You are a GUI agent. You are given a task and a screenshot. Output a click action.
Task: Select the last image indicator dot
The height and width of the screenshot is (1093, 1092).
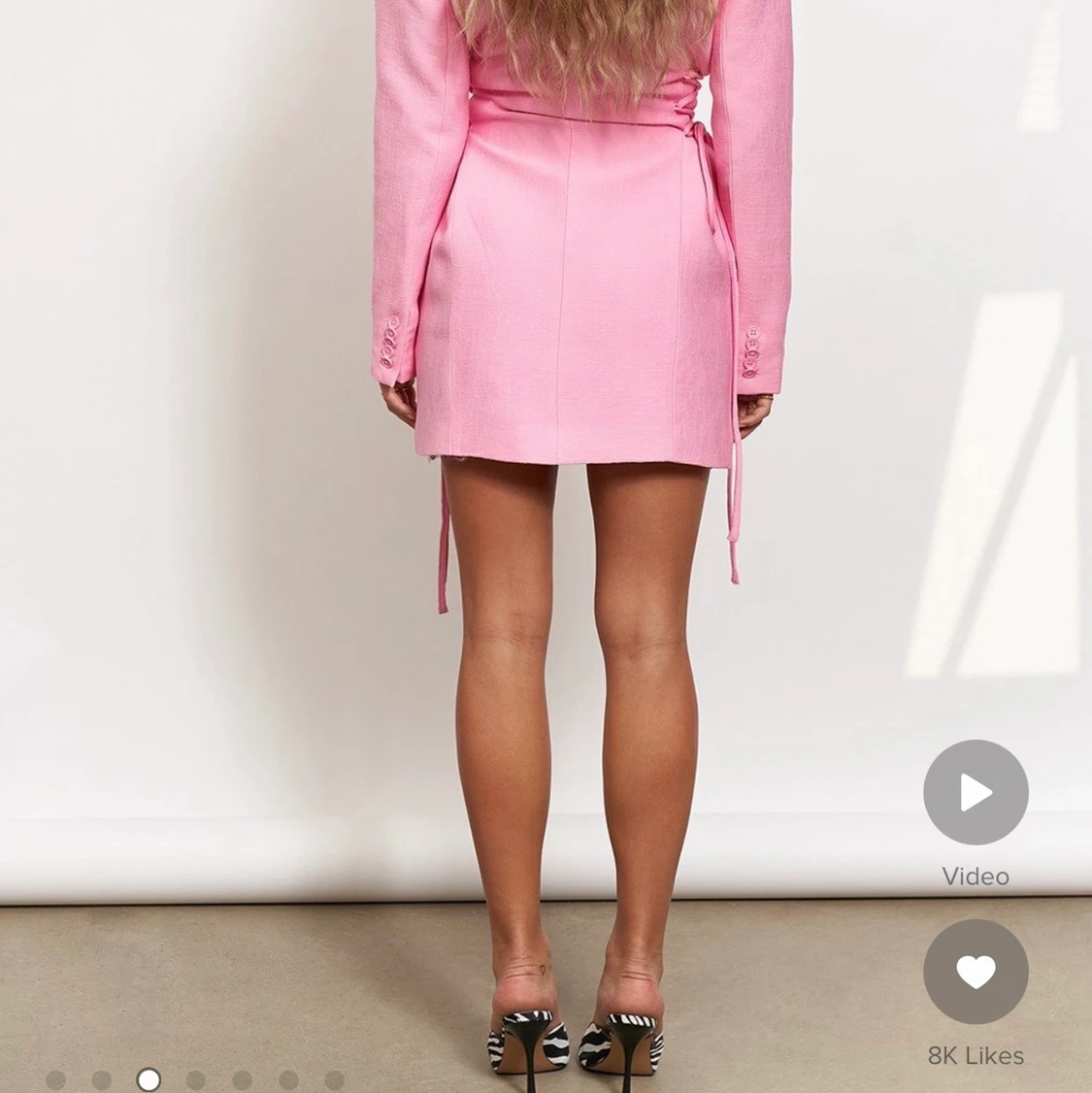coord(334,1079)
